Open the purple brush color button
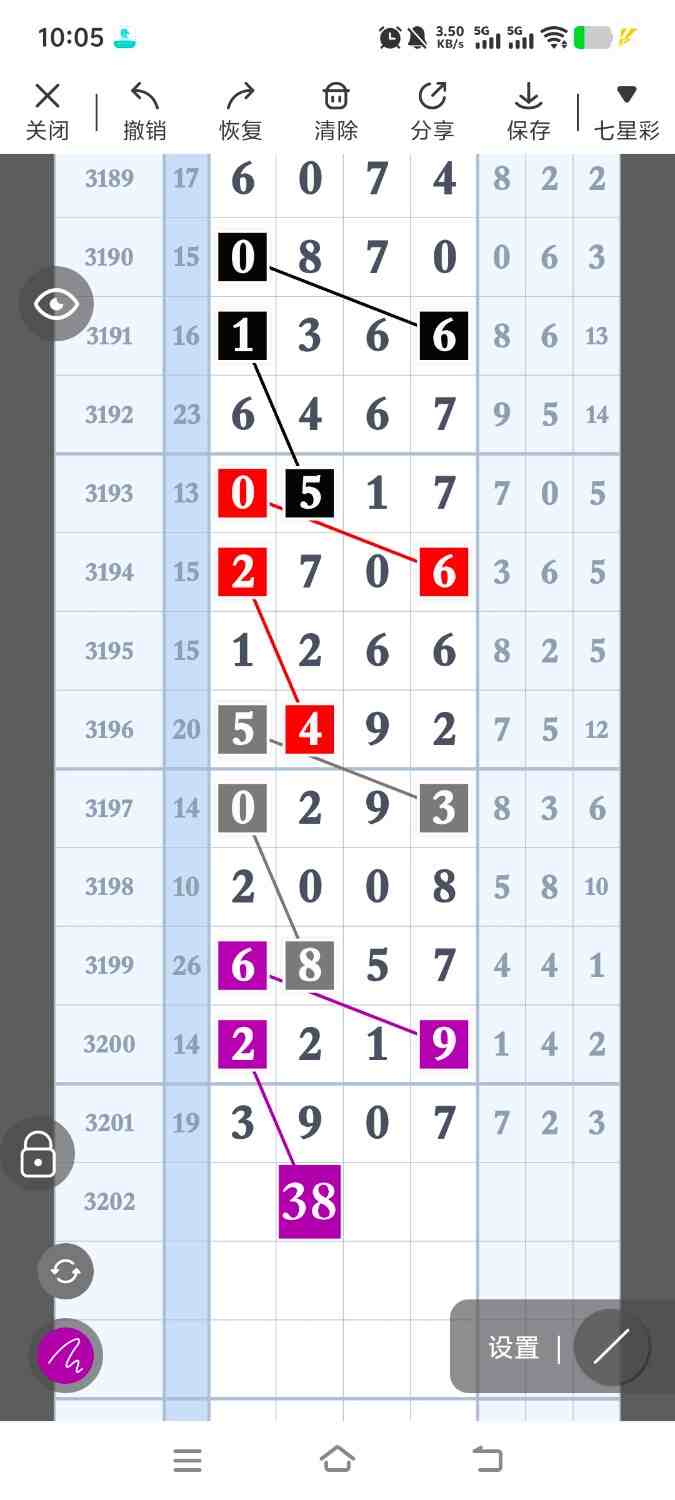Screen dimensions: 675x1500 pos(66,1356)
